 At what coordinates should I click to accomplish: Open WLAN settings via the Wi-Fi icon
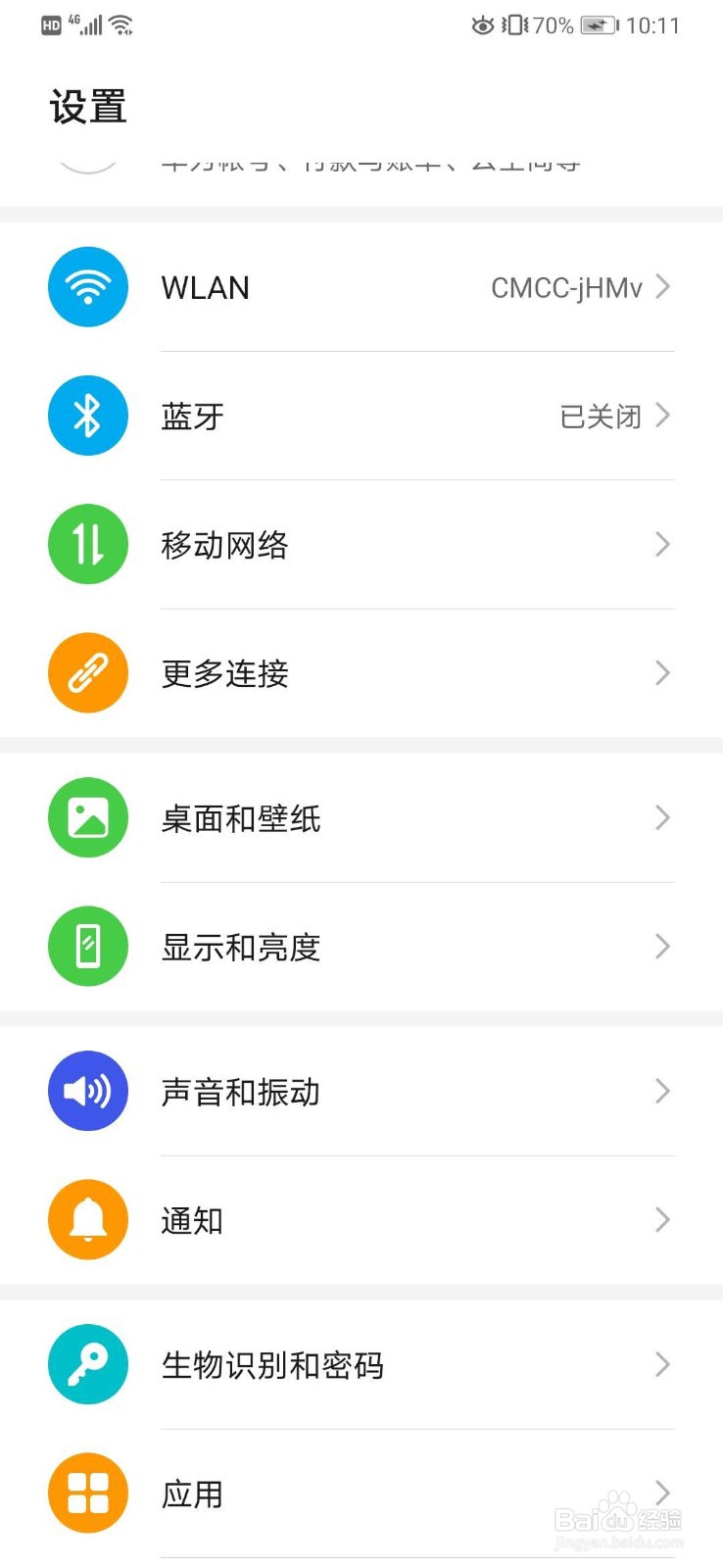click(87, 286)
